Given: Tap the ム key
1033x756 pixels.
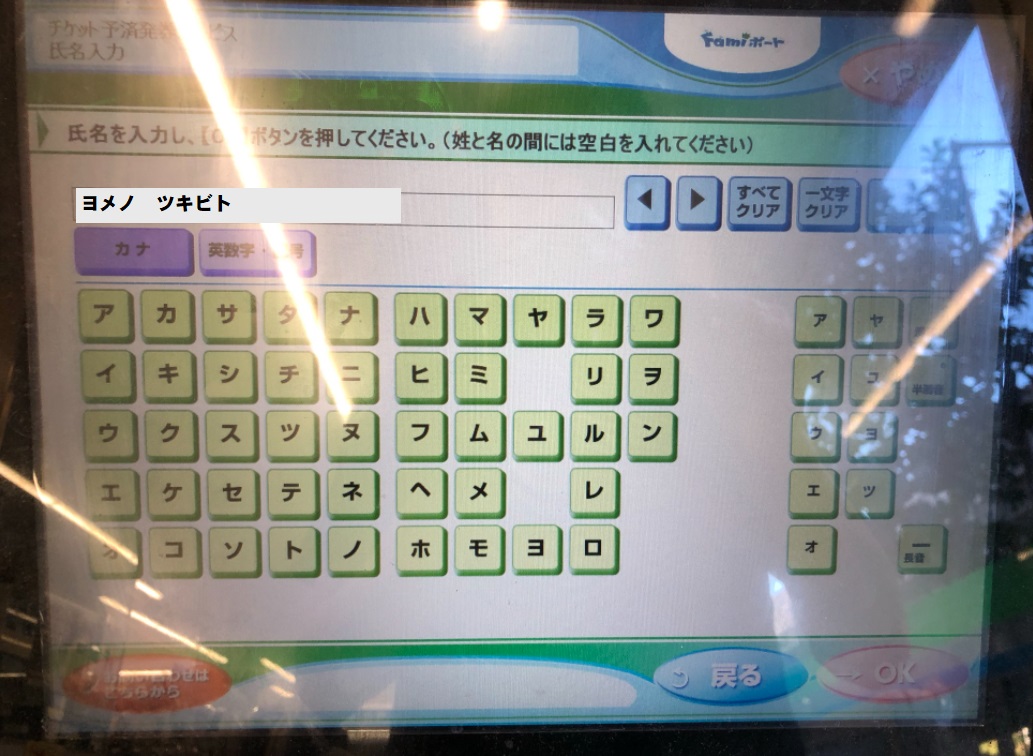Looking at the screenshot, I should [480, 435].
